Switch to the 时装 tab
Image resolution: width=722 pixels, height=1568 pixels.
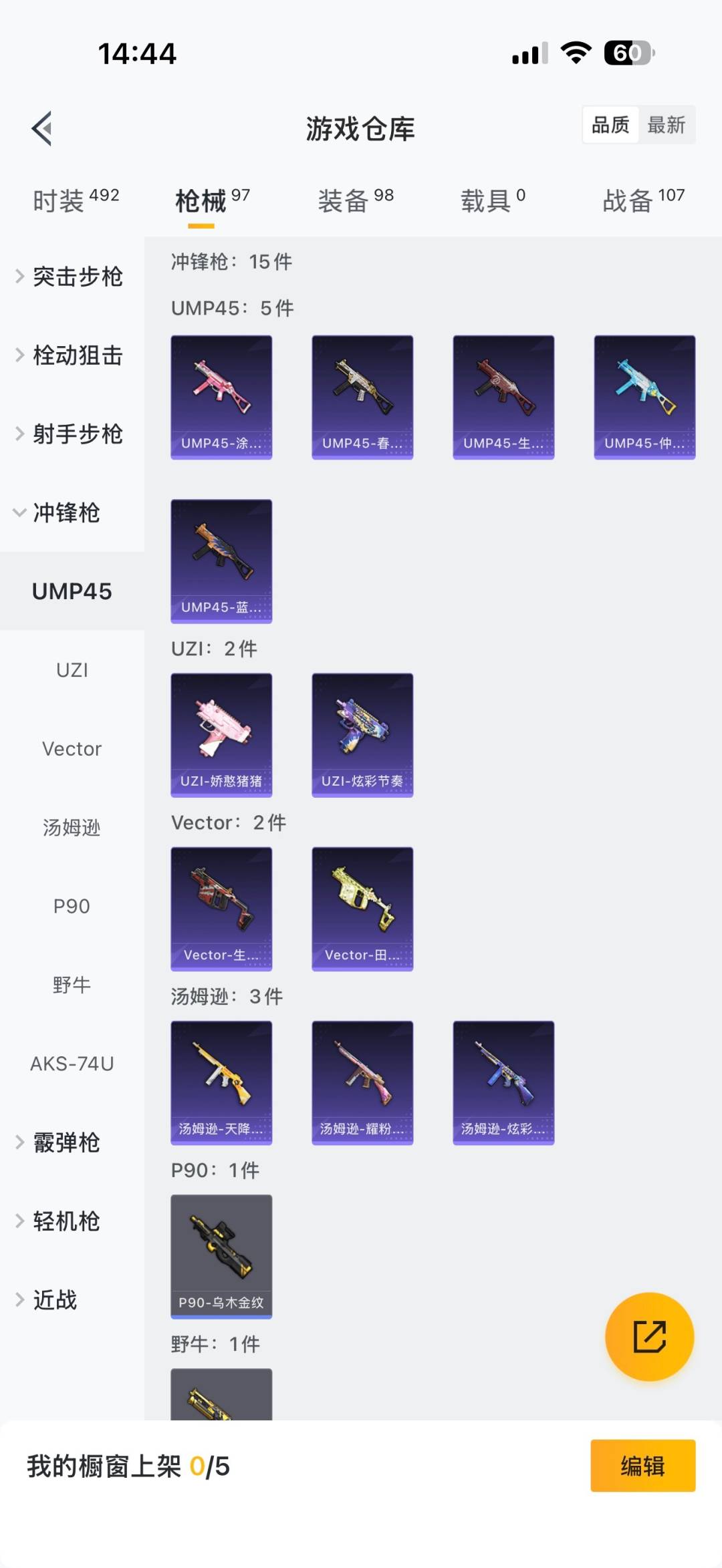76,200
